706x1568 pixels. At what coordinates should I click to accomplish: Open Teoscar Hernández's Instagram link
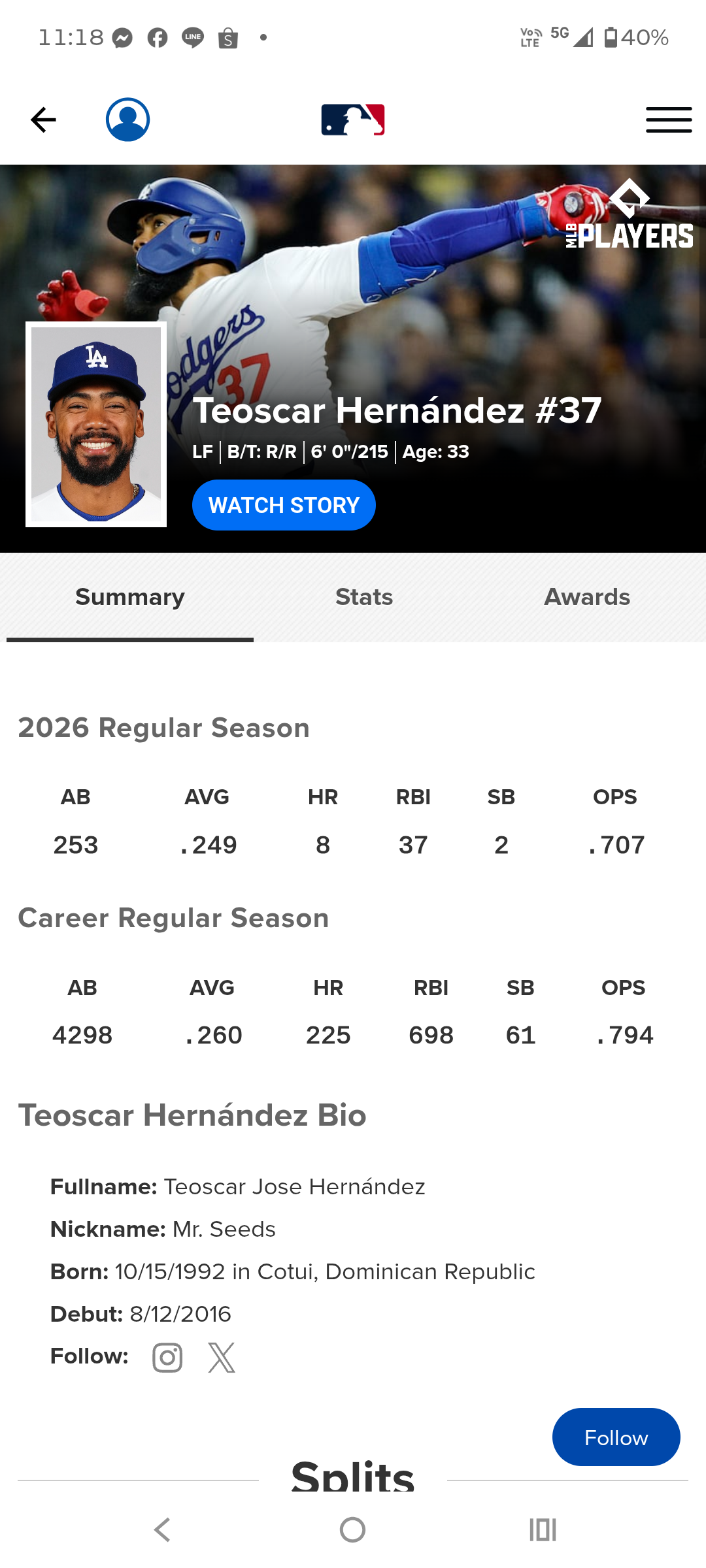167,1358
